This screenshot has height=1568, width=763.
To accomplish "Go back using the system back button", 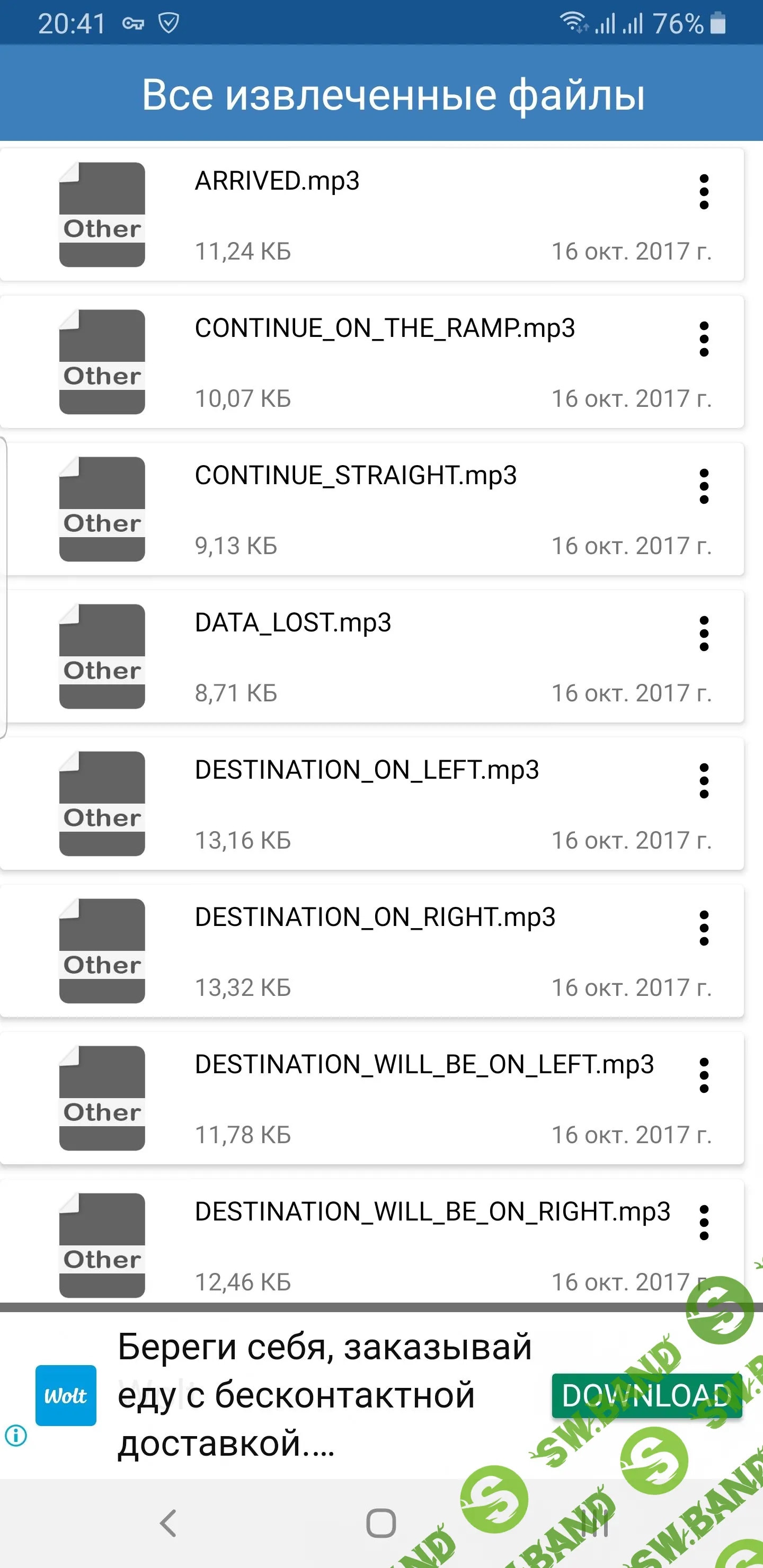I will [x=168, y=1524].
